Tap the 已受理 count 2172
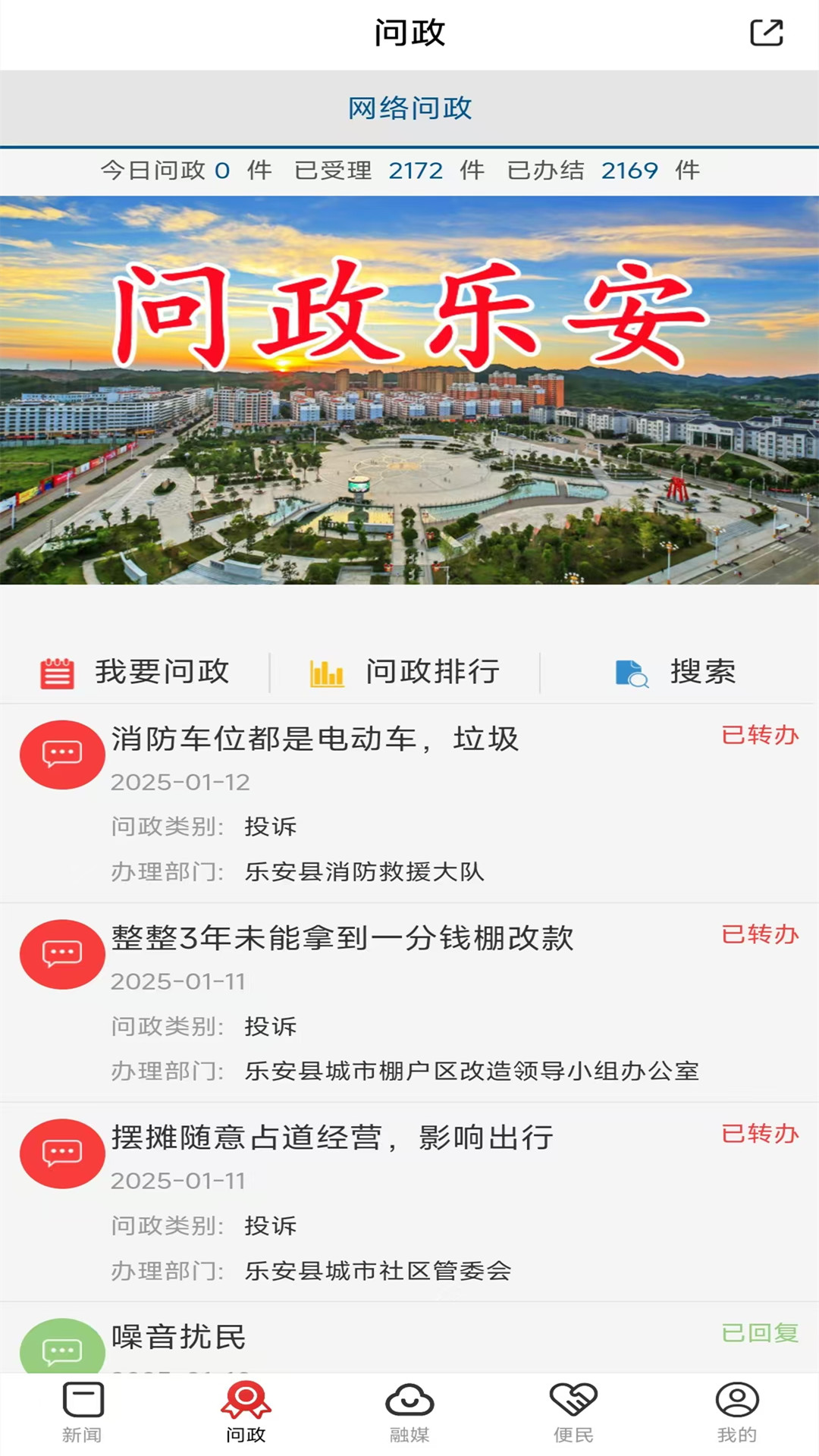Viewport: 819px width, 1456px height. (x=414, y=171)
